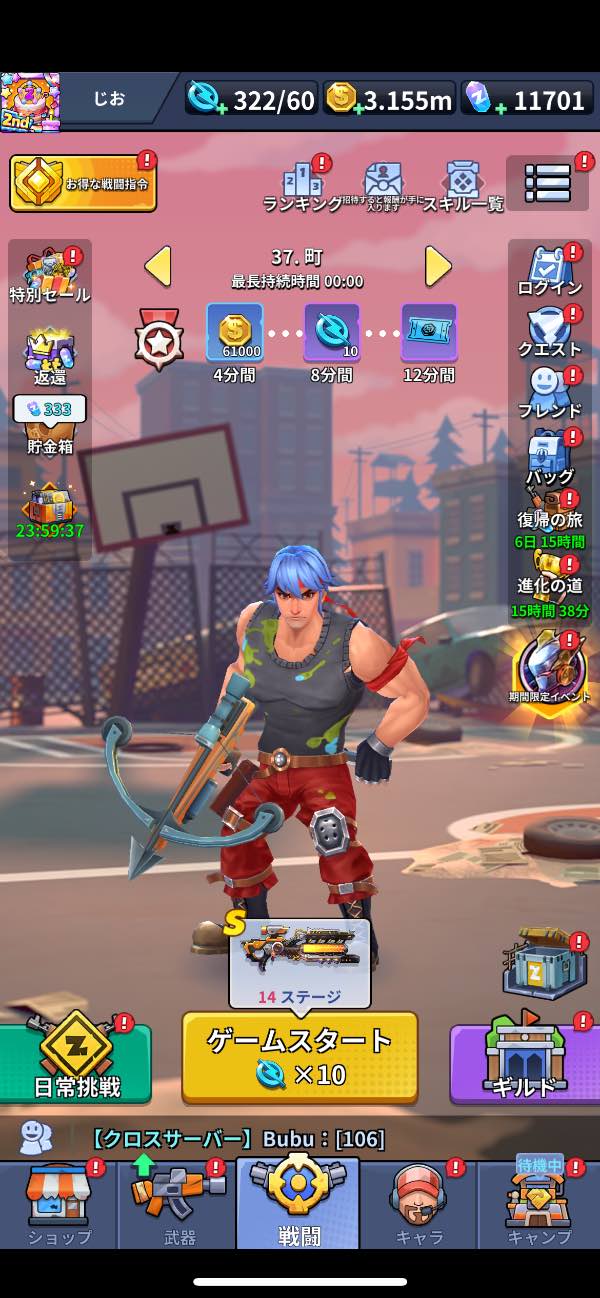
Task: Open お得な戦闘指令 battle pass banner
Action: click(83, 183)
